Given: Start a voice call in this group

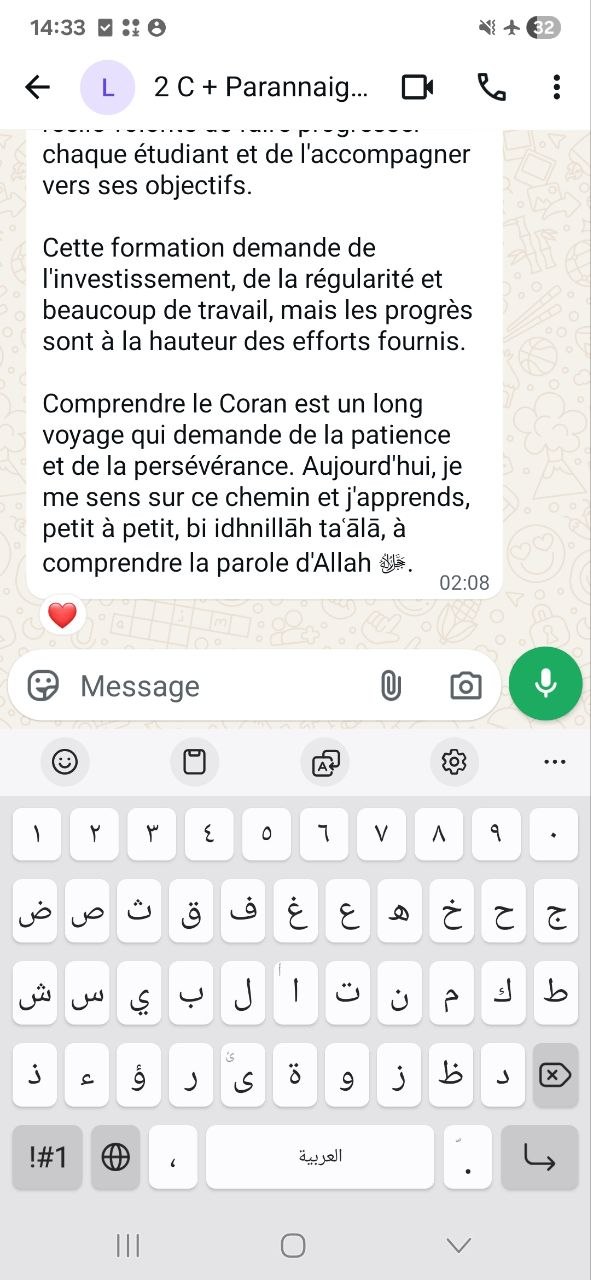Looking at the screenshot, I should click(x=491, y=87).
